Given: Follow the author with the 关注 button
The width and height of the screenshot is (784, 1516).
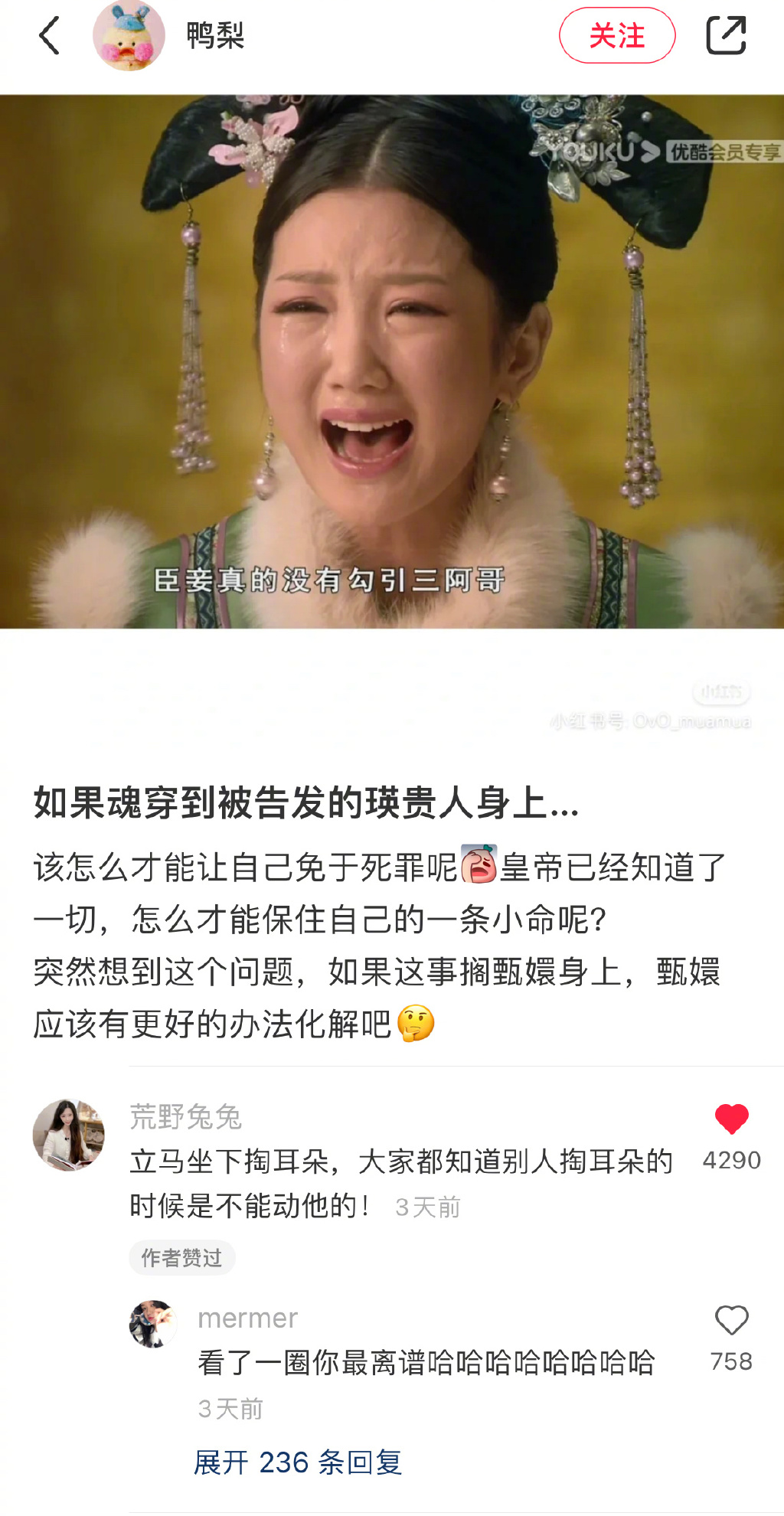Looking at the screenshot, I should 617,35.
